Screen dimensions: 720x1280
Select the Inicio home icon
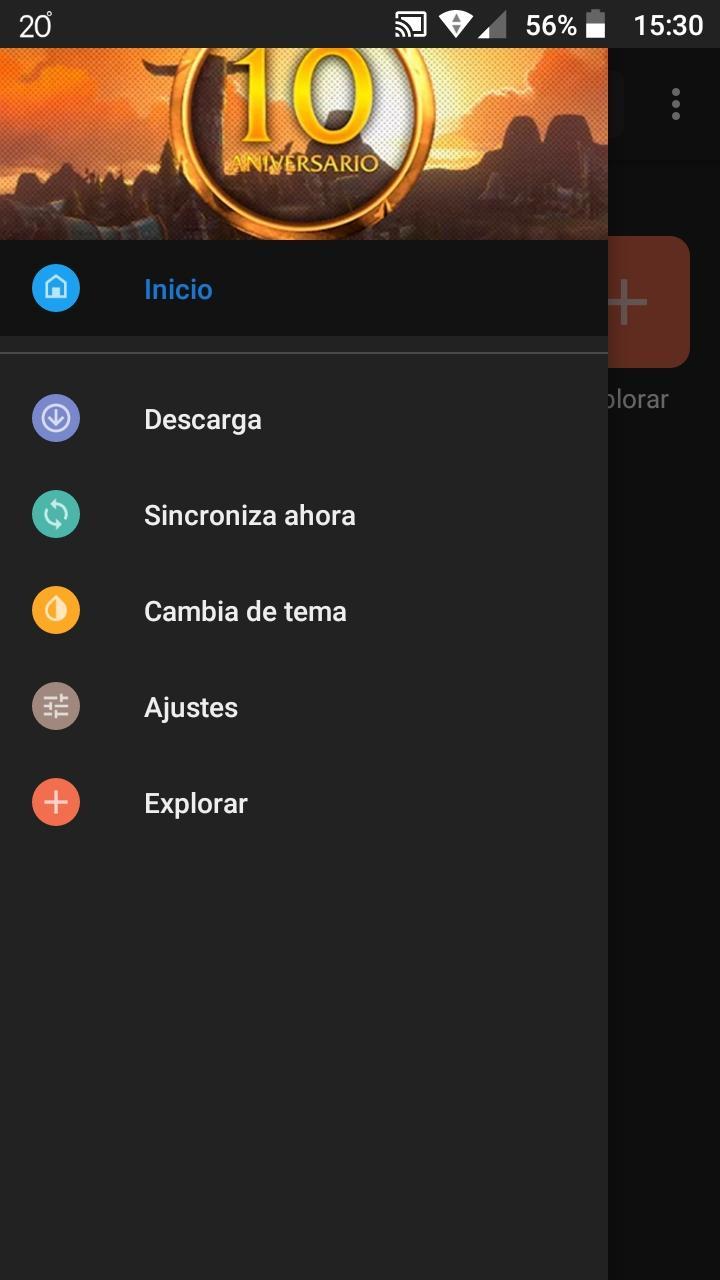(56, 288)
